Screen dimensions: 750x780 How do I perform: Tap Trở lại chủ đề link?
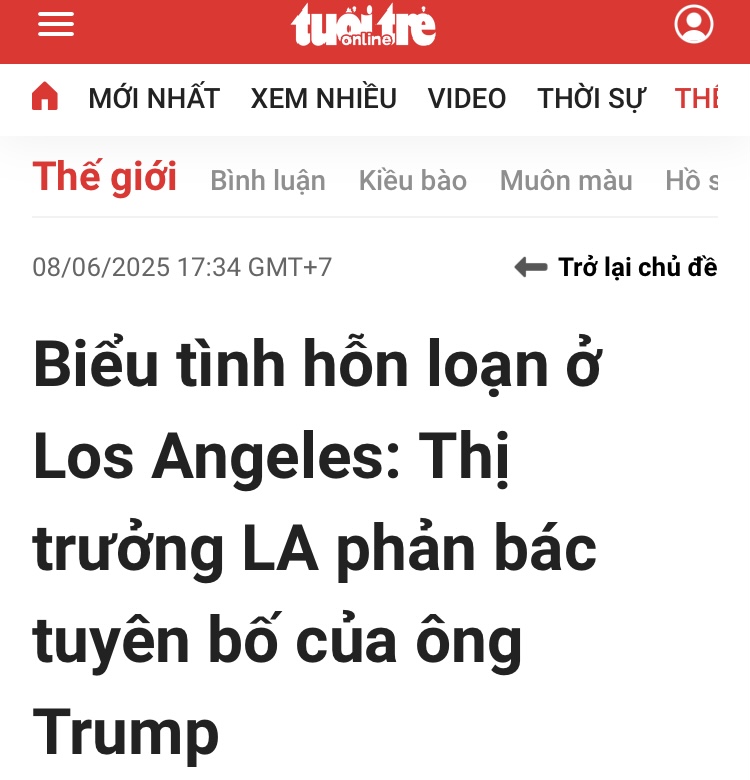point(616,267)
